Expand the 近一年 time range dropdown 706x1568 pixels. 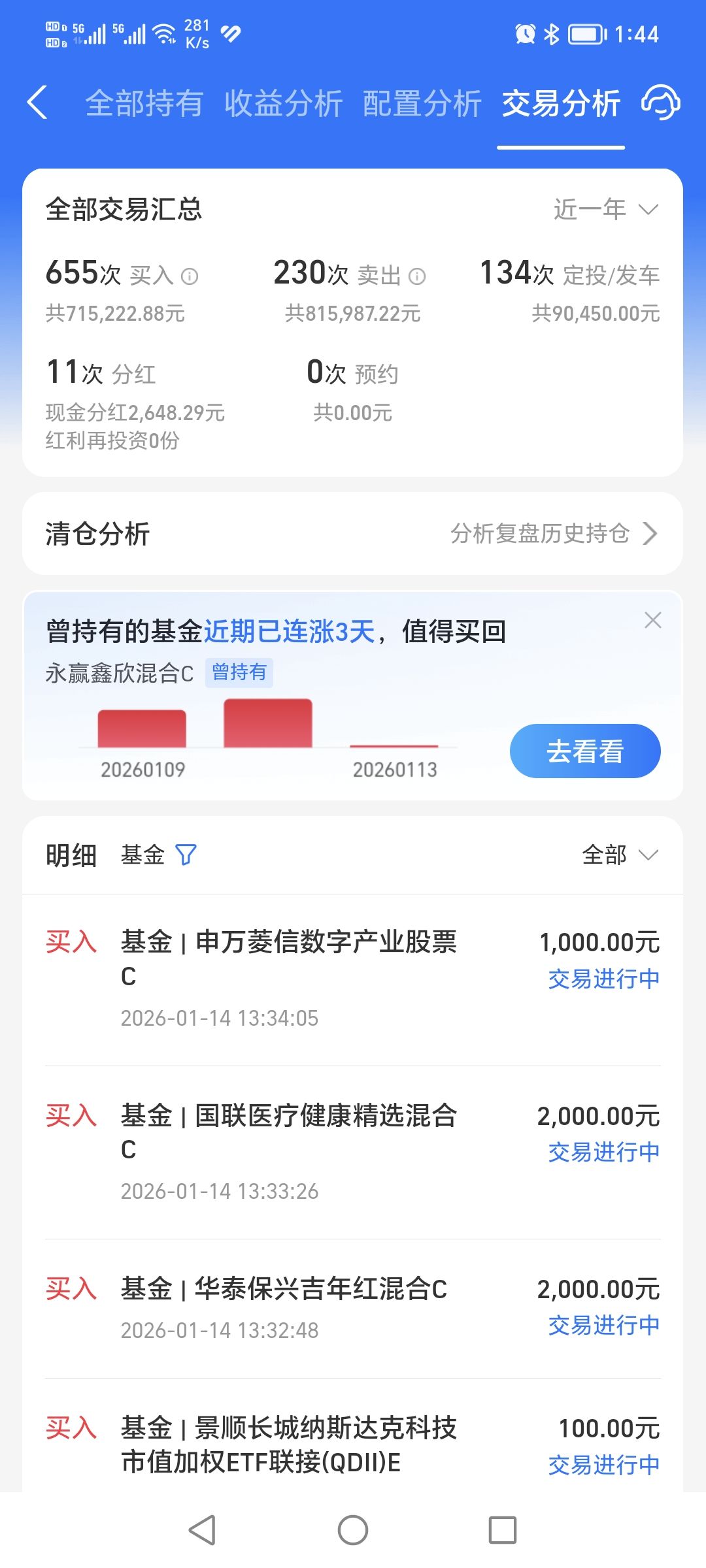[606, 210]
